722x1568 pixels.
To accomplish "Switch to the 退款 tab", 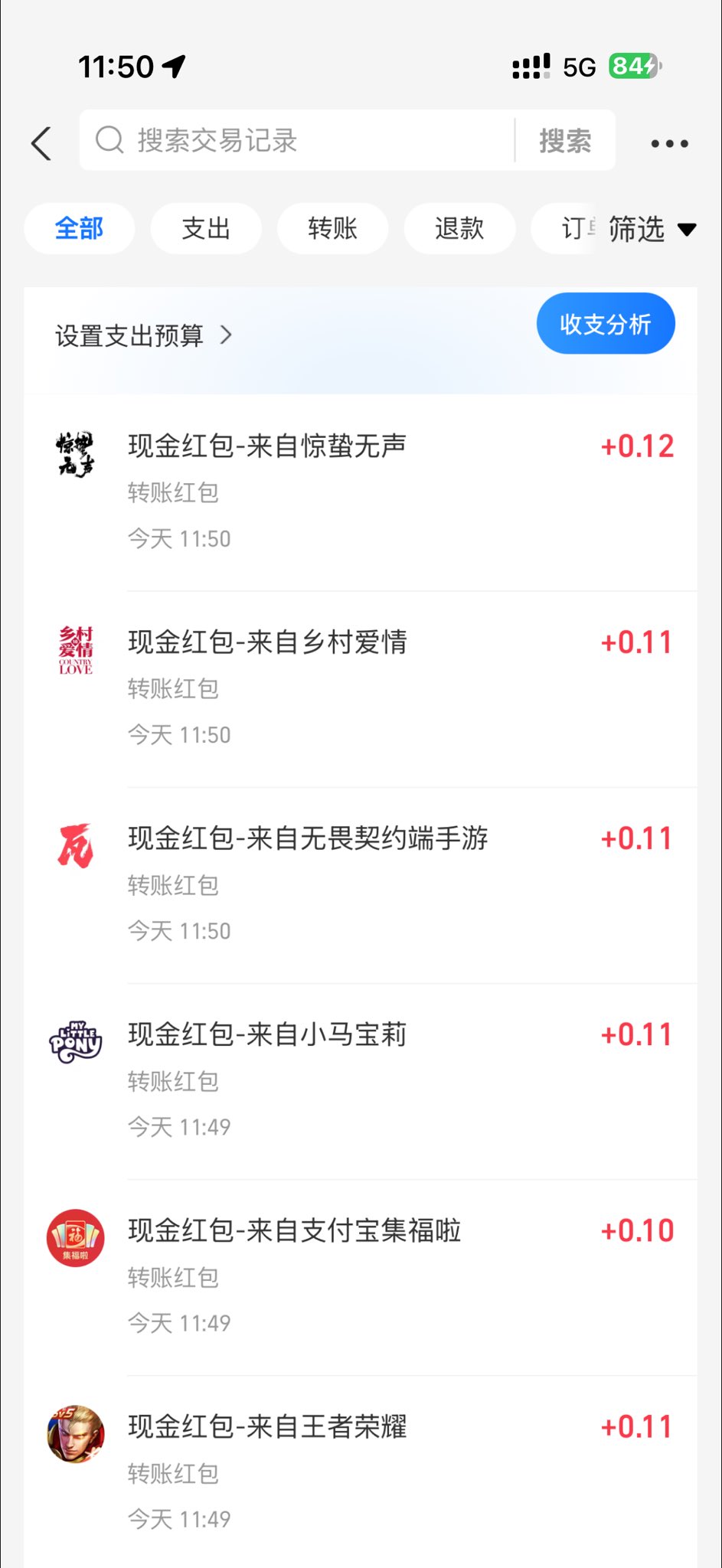I will pos(459,228).
